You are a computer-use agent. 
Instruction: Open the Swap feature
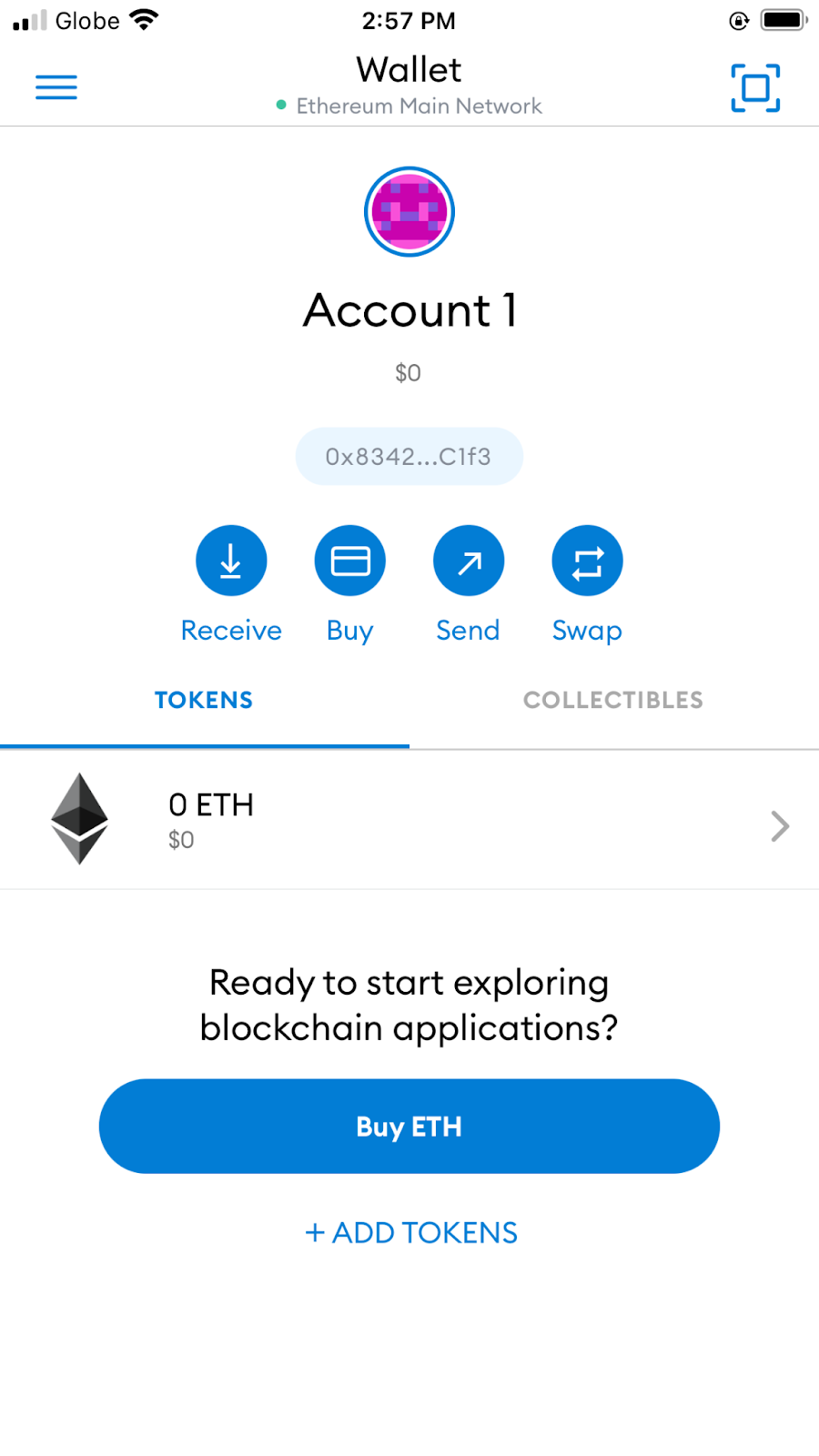587,561
